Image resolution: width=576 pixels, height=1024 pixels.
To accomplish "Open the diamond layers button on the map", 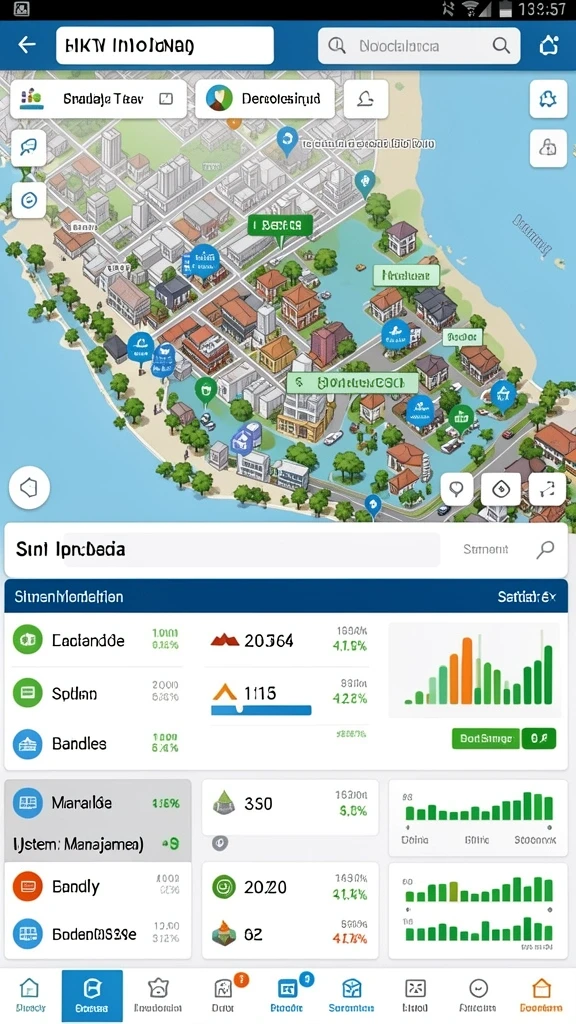I will click(x=501, y=488).
